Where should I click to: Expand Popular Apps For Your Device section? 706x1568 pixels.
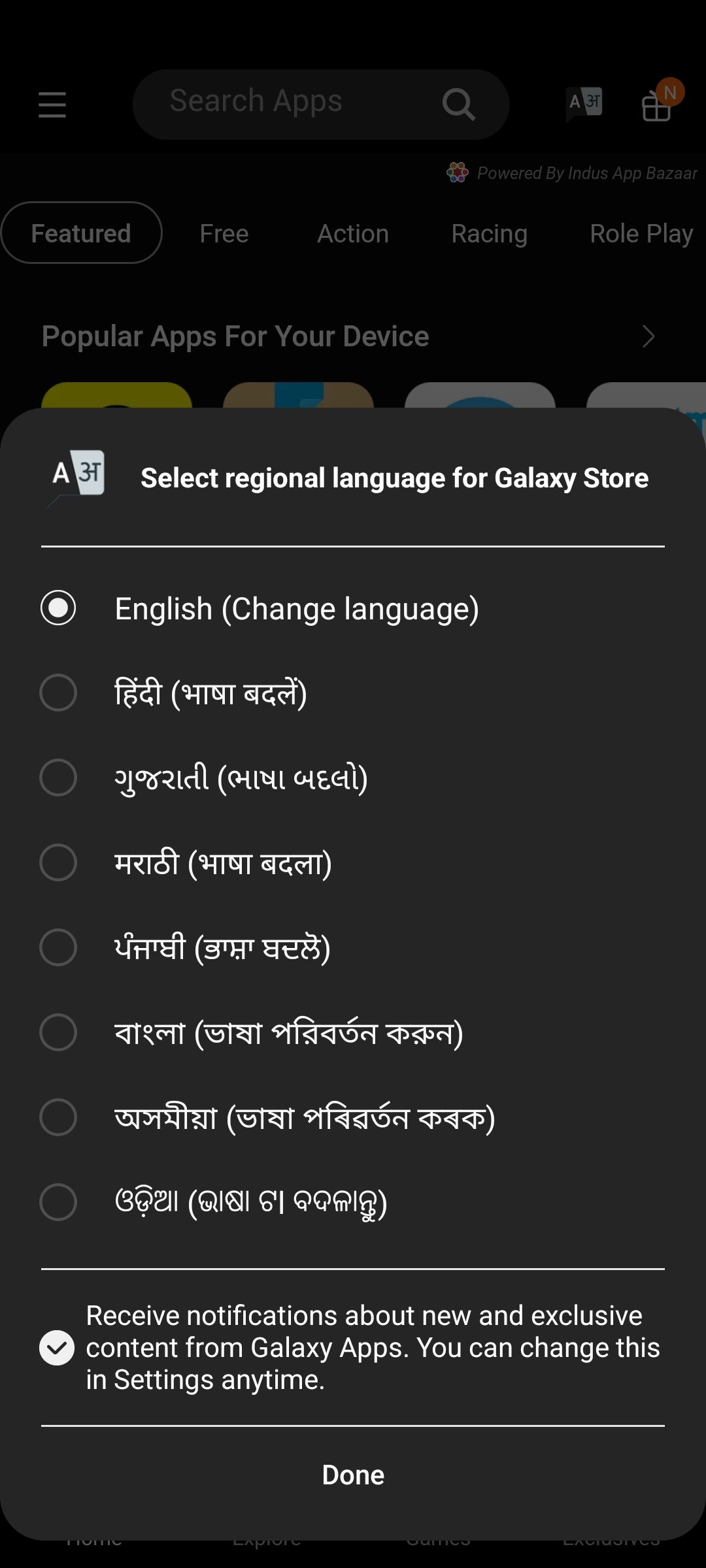pyautogui.click(x=647, y=336)
